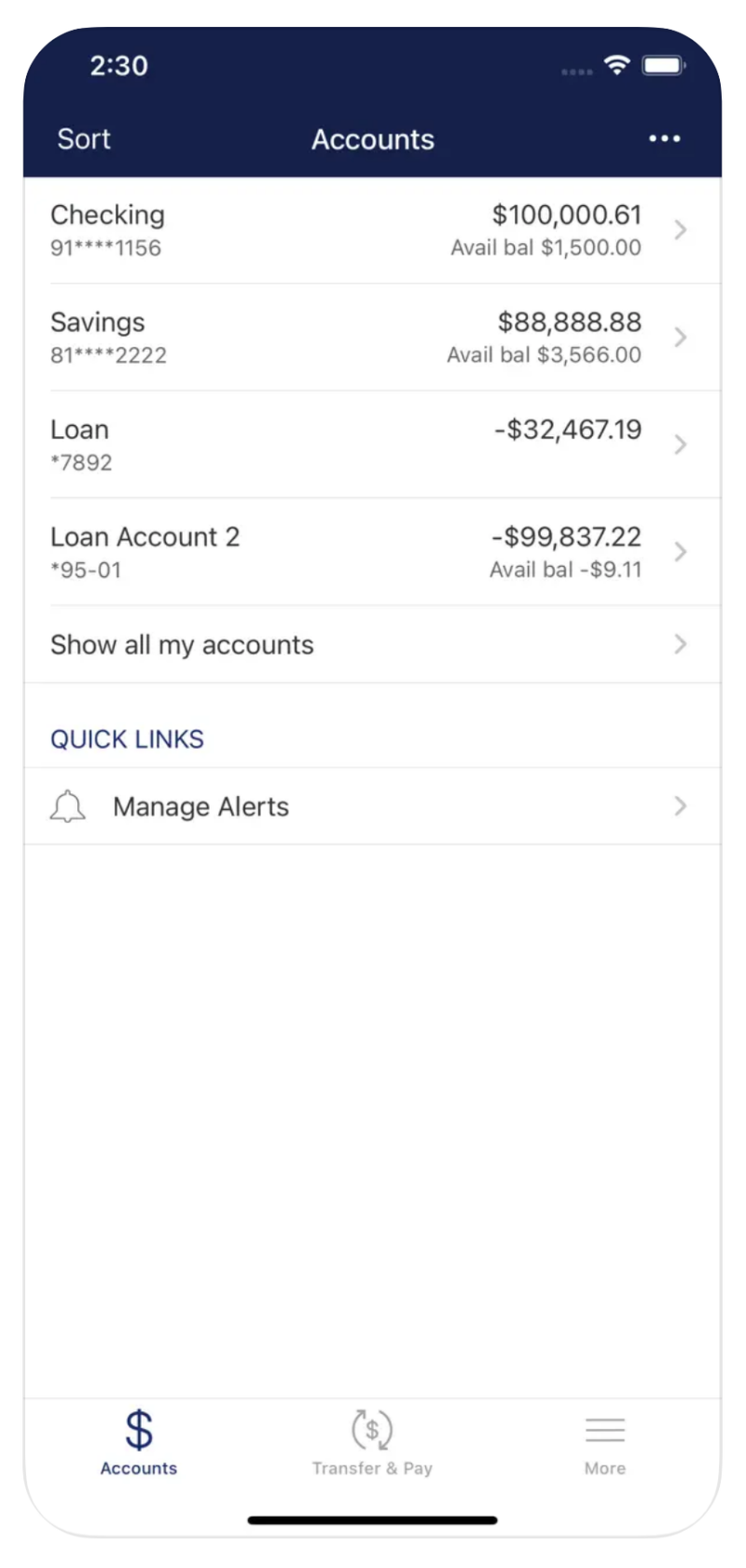Open the Sort menu
The image size is (746, 1568).
83,138
